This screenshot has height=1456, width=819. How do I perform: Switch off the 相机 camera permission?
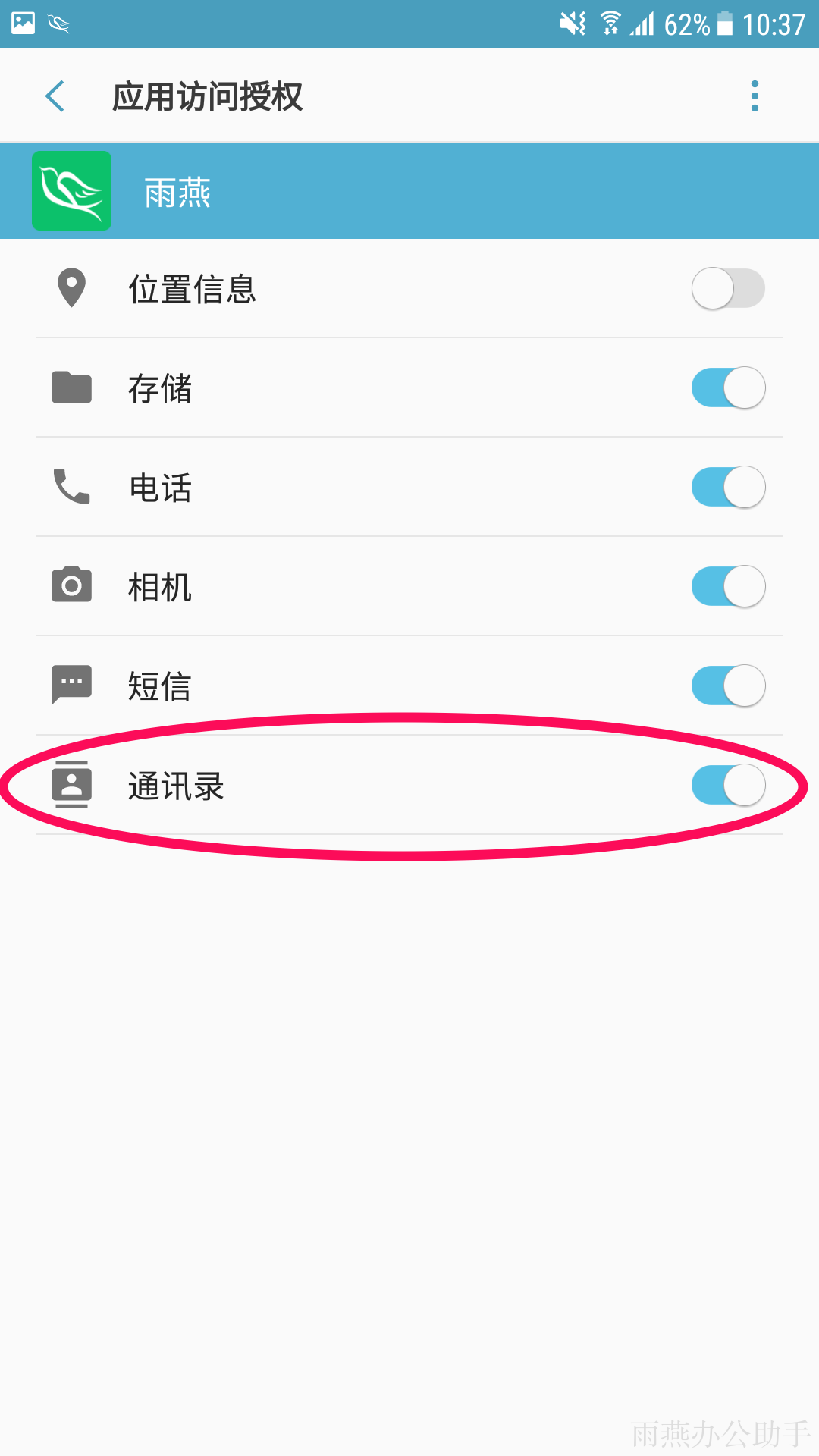pos(728,586)
